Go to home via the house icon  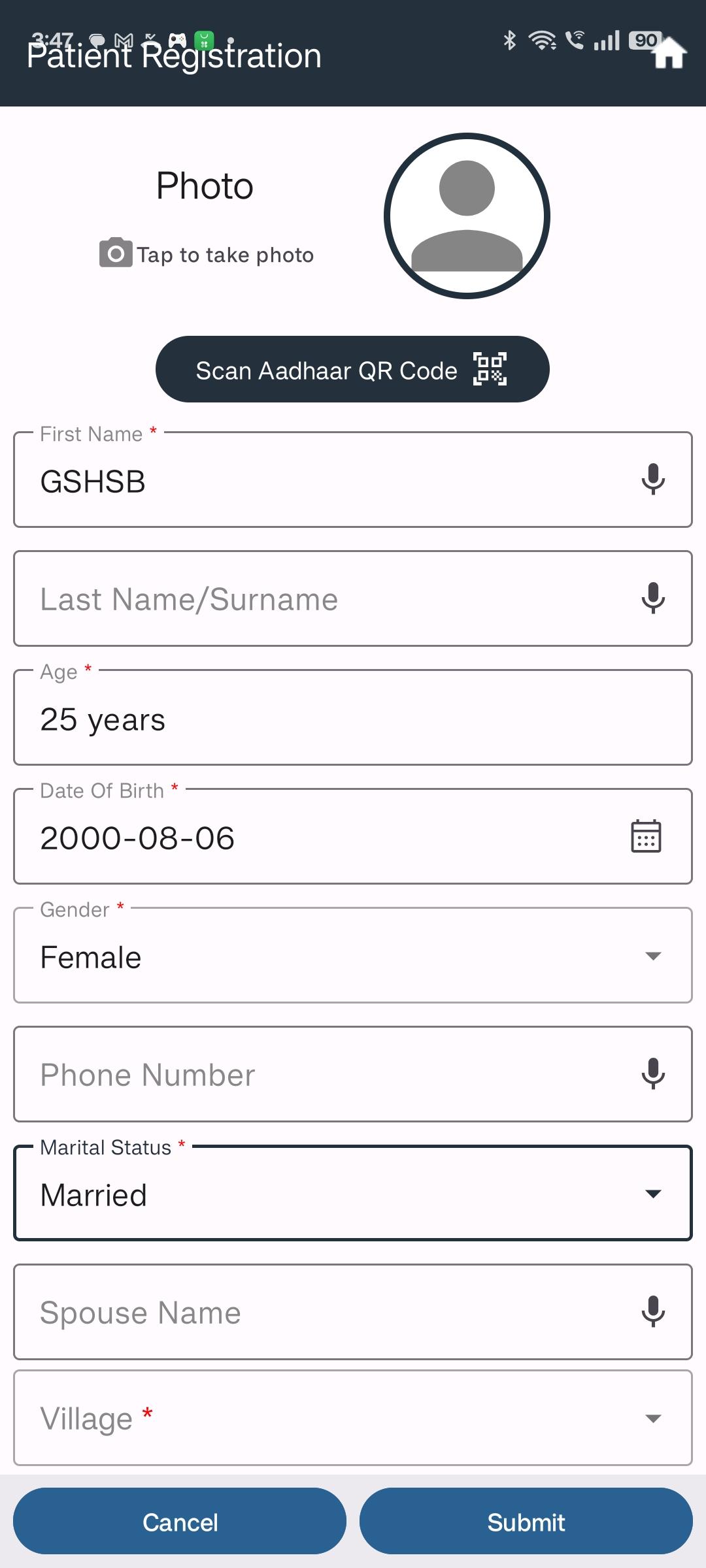[669, 52]
